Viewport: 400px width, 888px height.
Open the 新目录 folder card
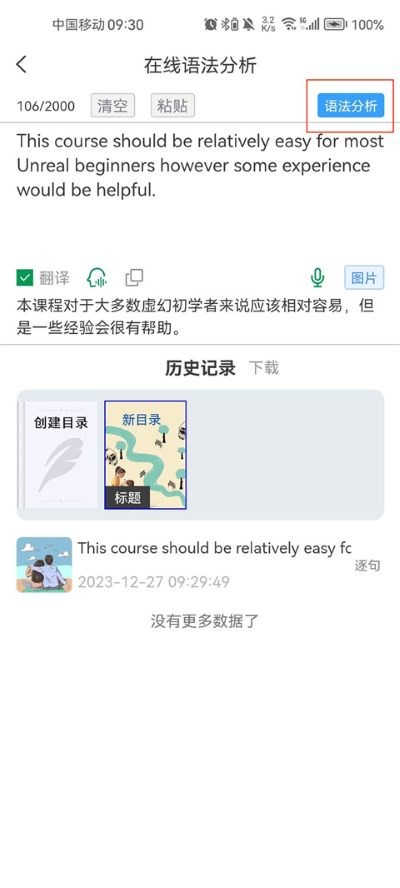tap(145, 455)
